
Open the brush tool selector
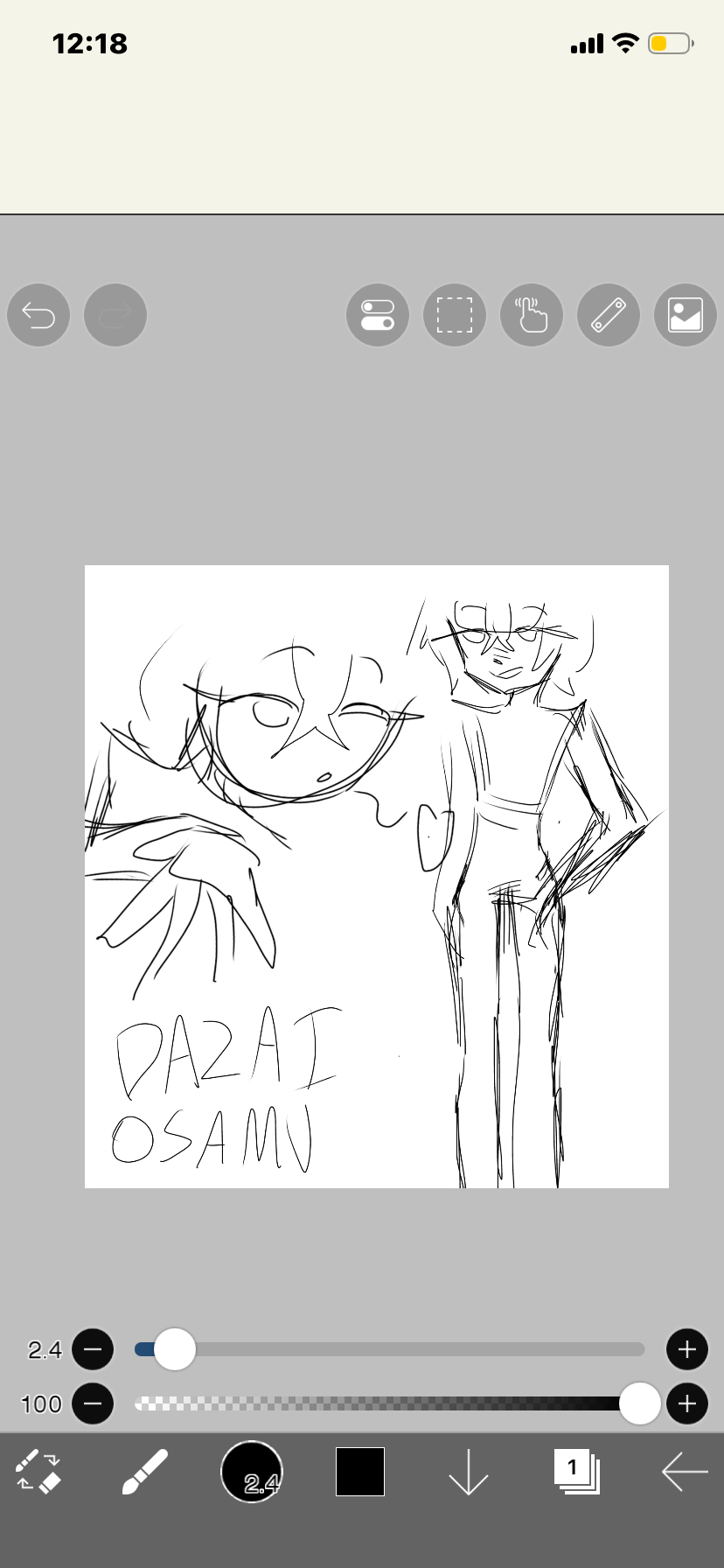point(145,1472)
